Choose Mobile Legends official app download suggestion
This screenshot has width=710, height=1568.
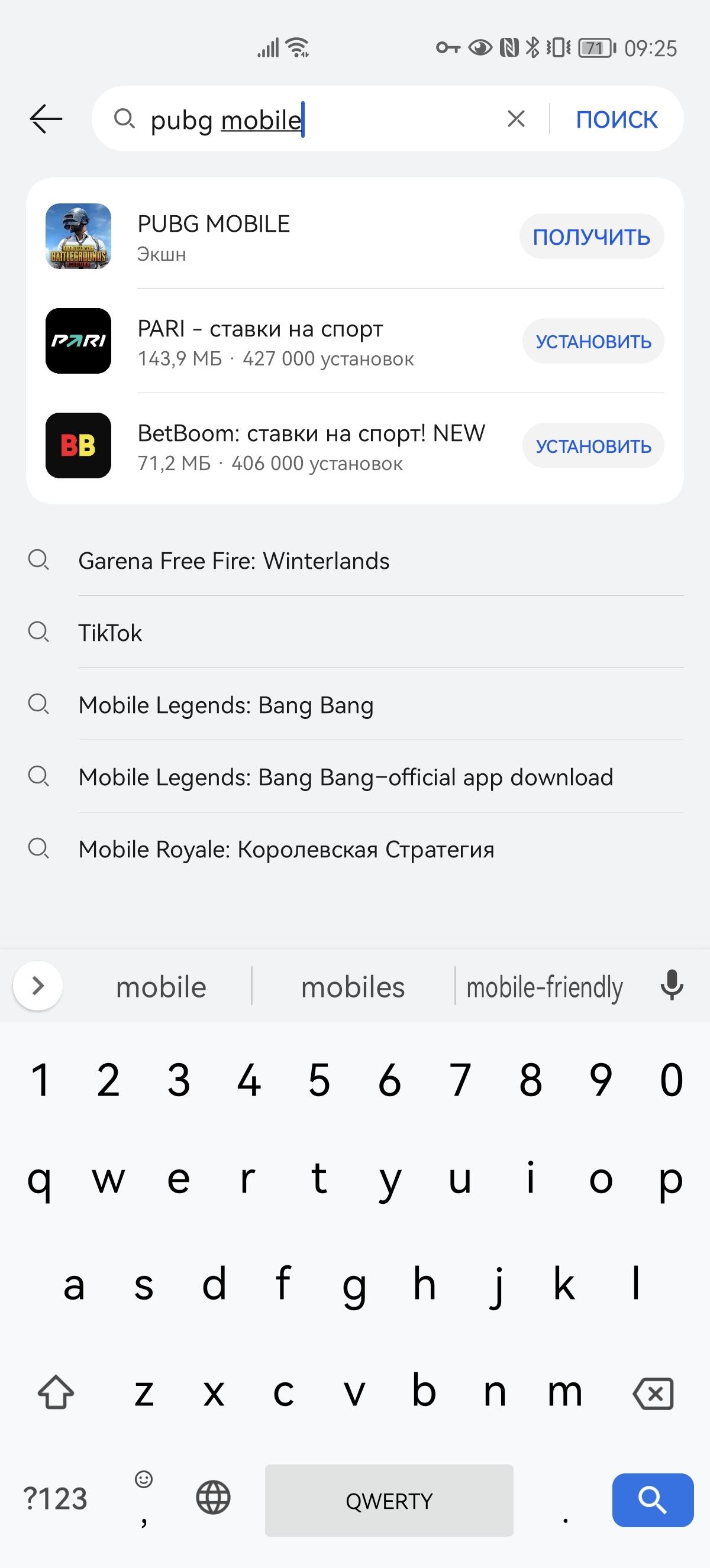pos(346,777)
